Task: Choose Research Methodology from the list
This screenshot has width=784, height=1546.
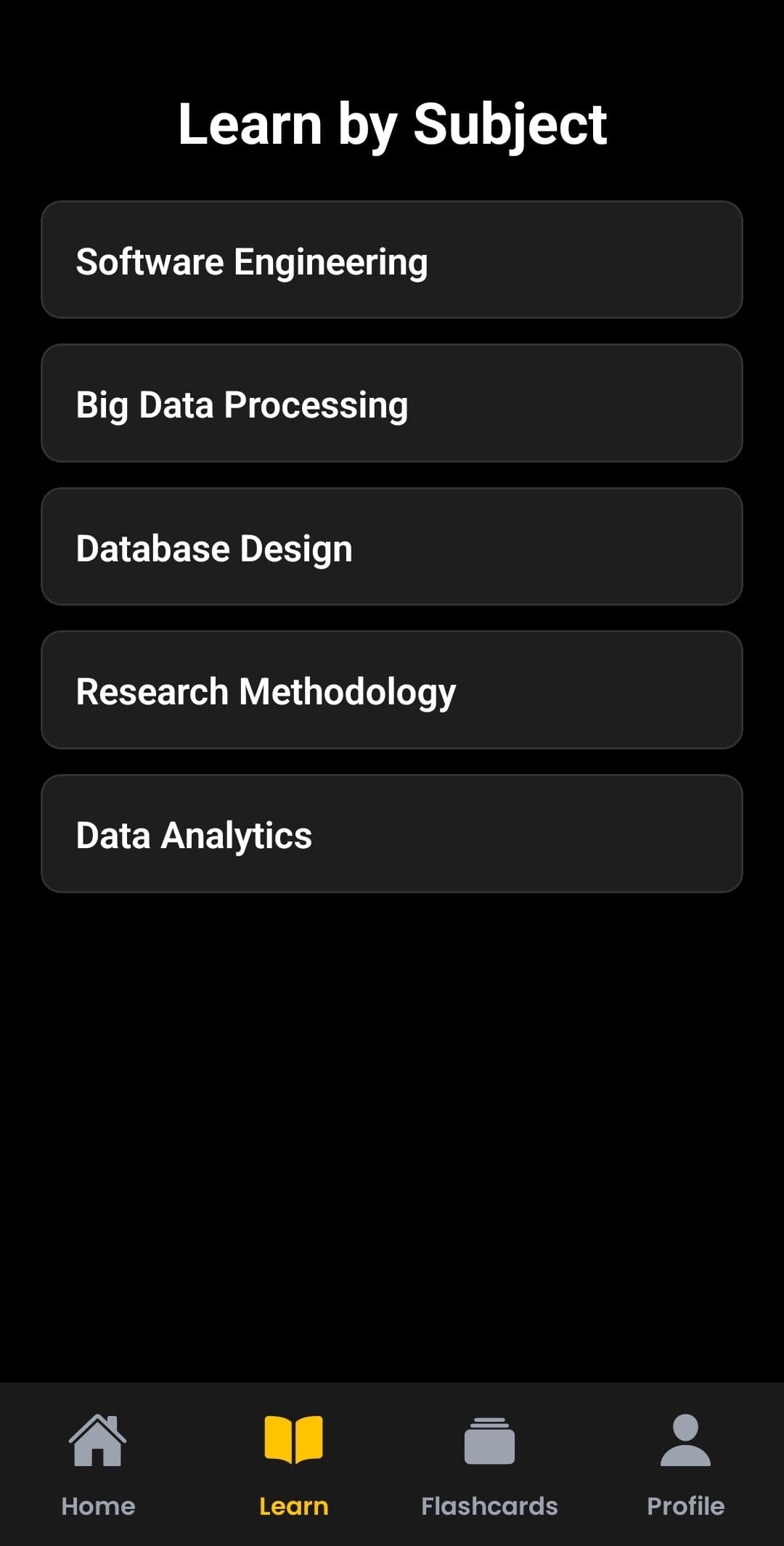Action: tap(392, 690)
